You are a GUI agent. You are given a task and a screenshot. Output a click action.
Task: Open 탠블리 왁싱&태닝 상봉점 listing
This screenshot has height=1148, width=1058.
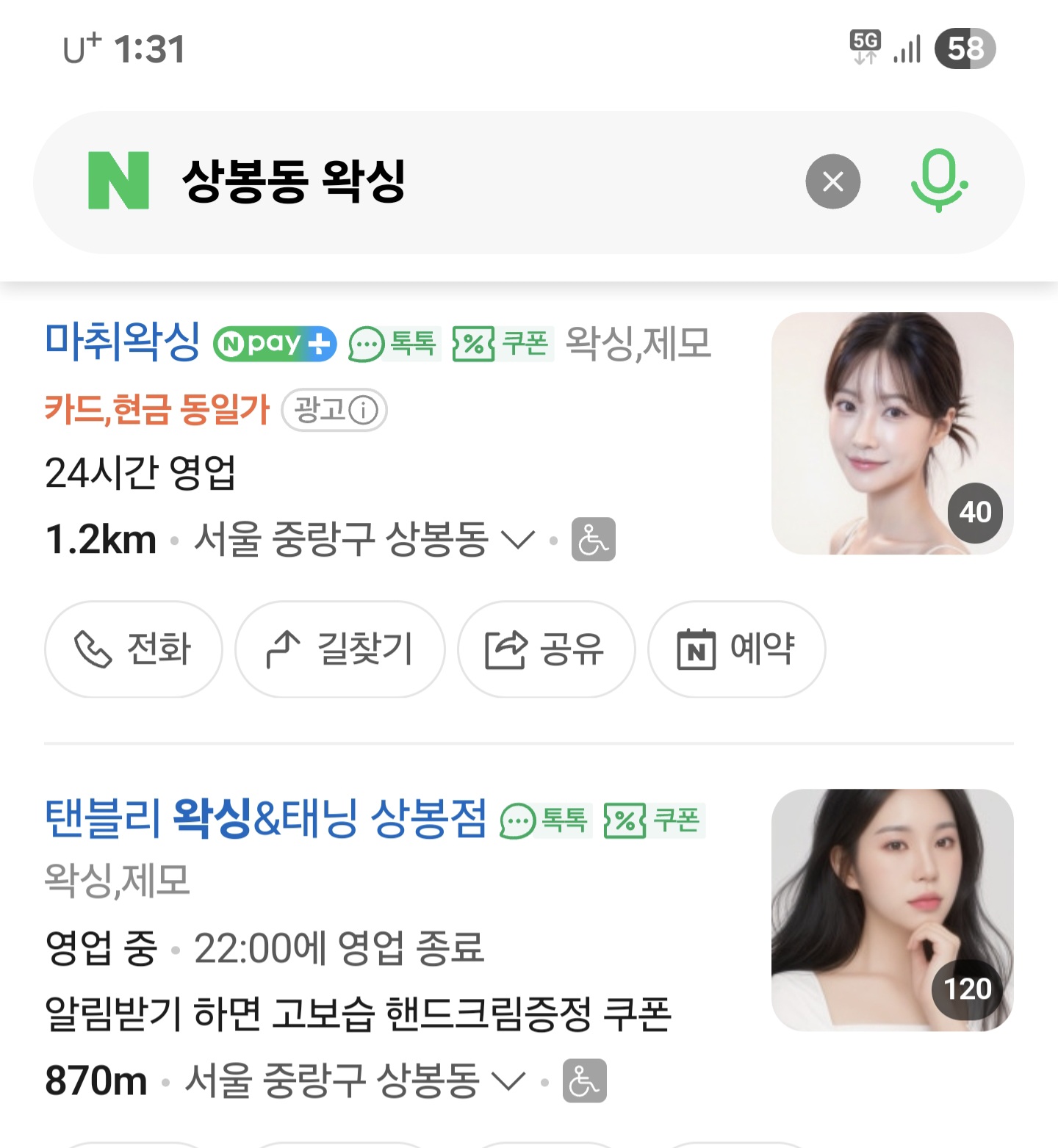(265, 818)
